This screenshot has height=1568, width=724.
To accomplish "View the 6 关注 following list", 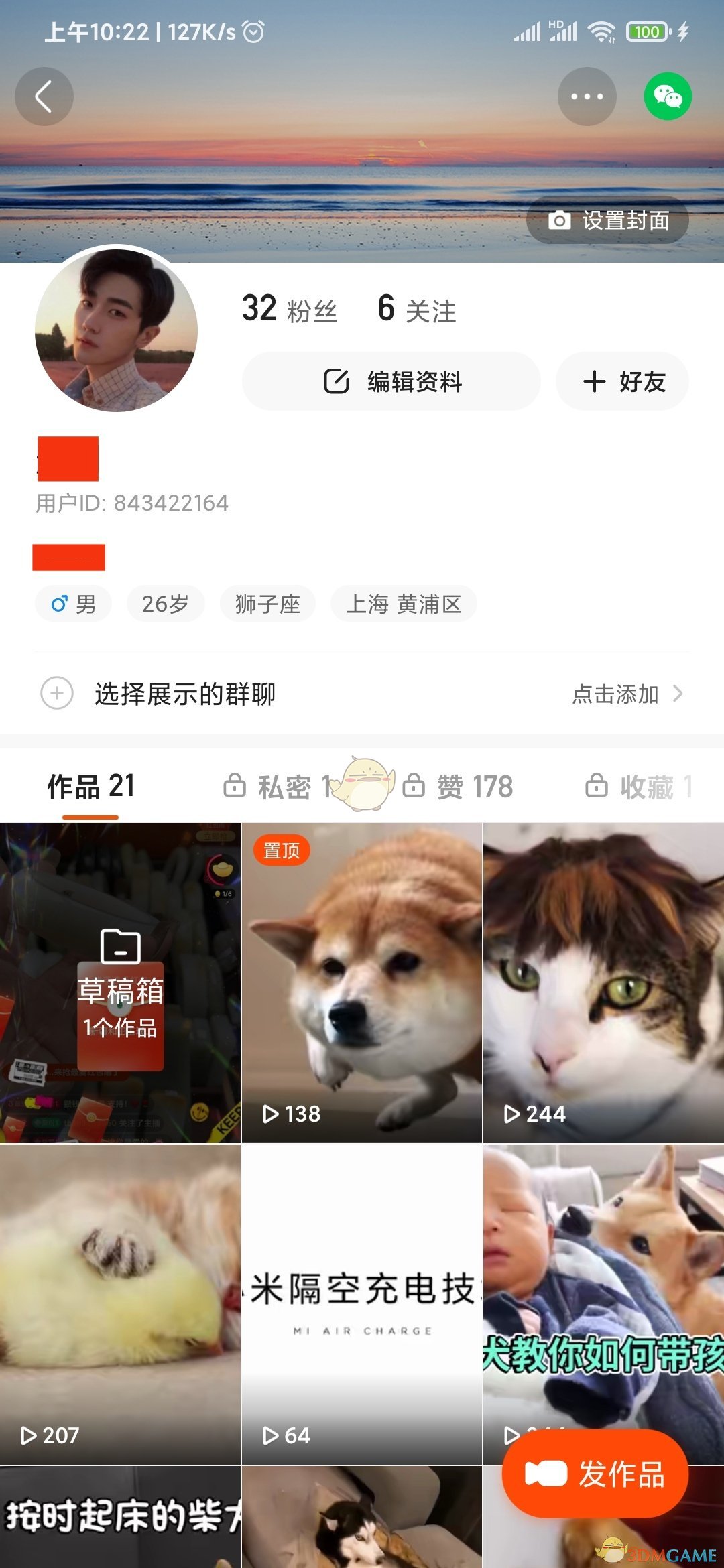I will click(x=417, y=310).
